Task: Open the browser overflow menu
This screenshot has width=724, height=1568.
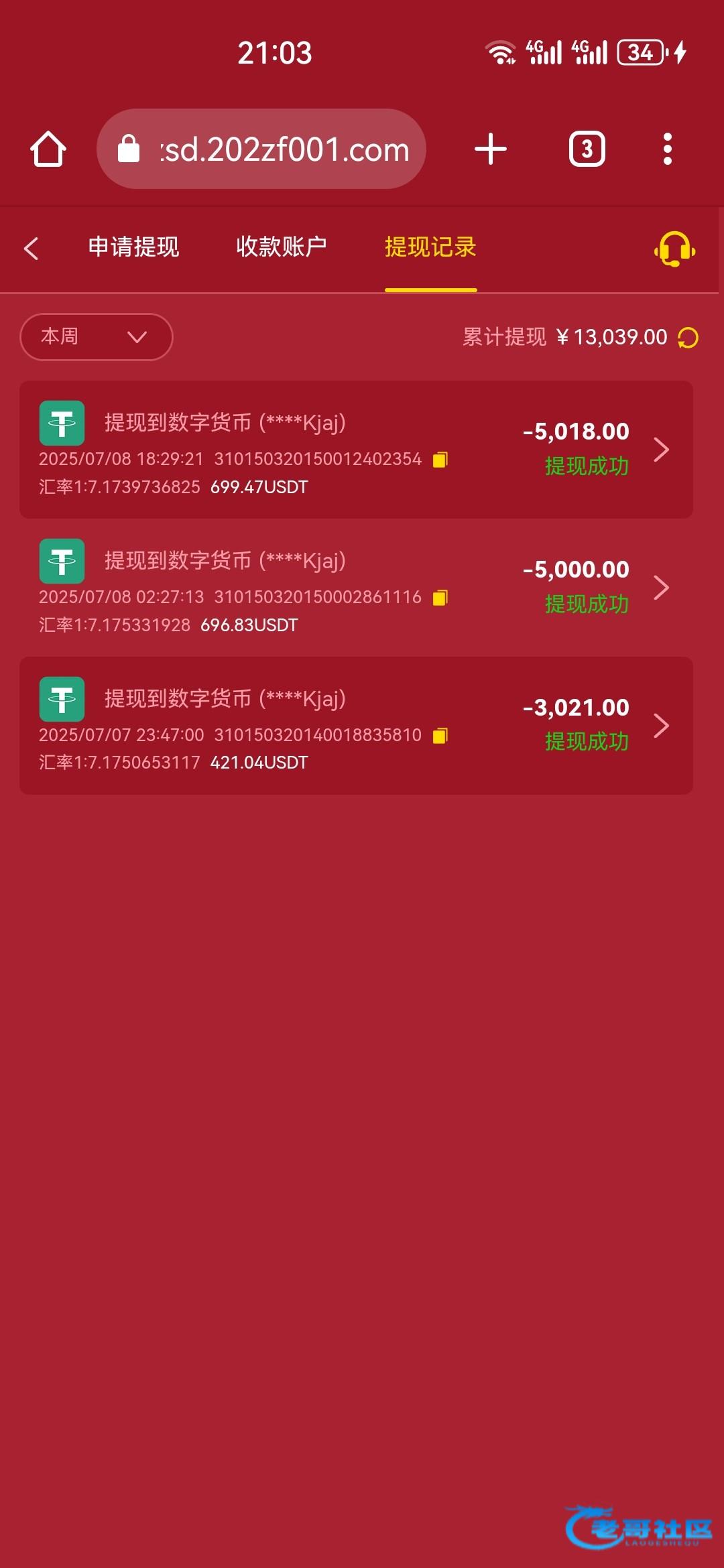Action: 667,149
